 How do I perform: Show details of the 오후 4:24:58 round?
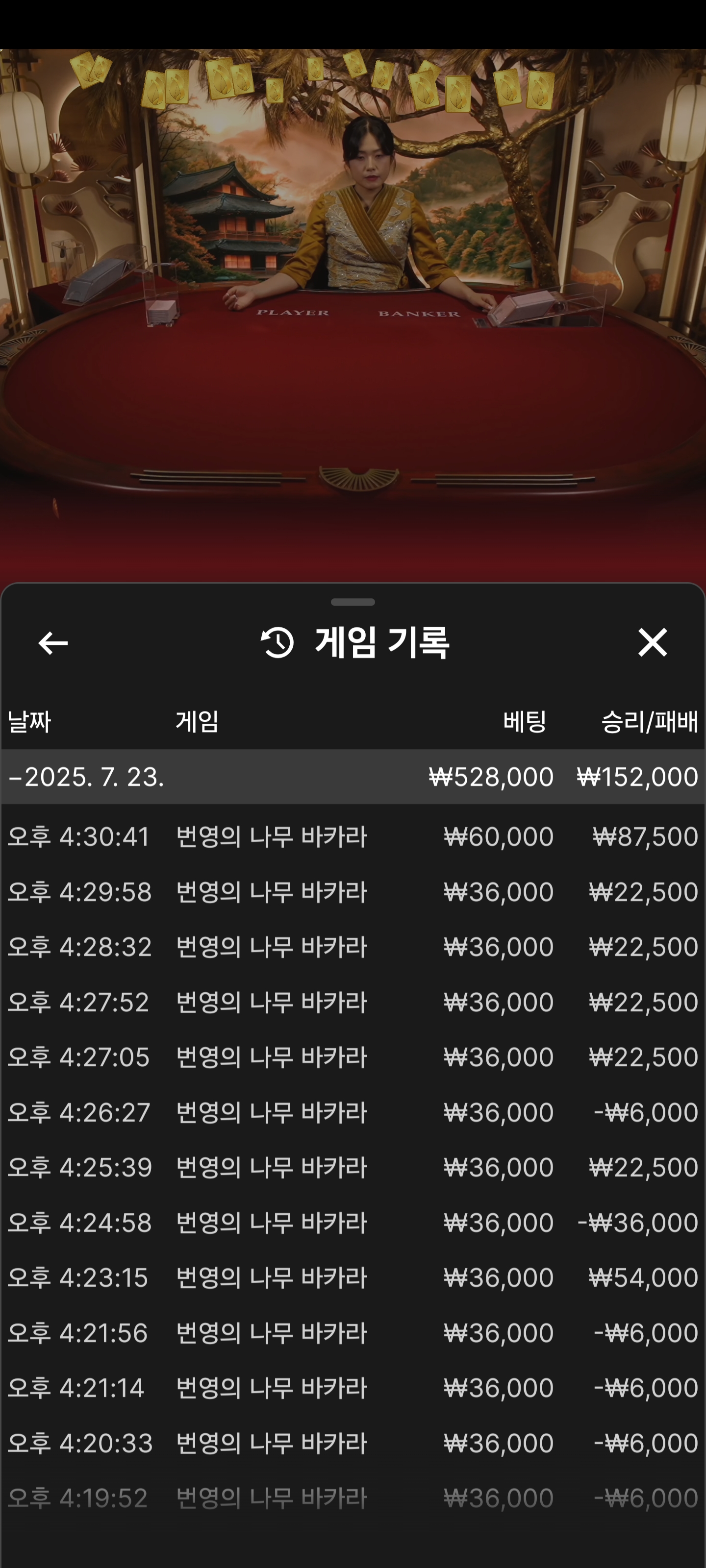click(353, 1223)
